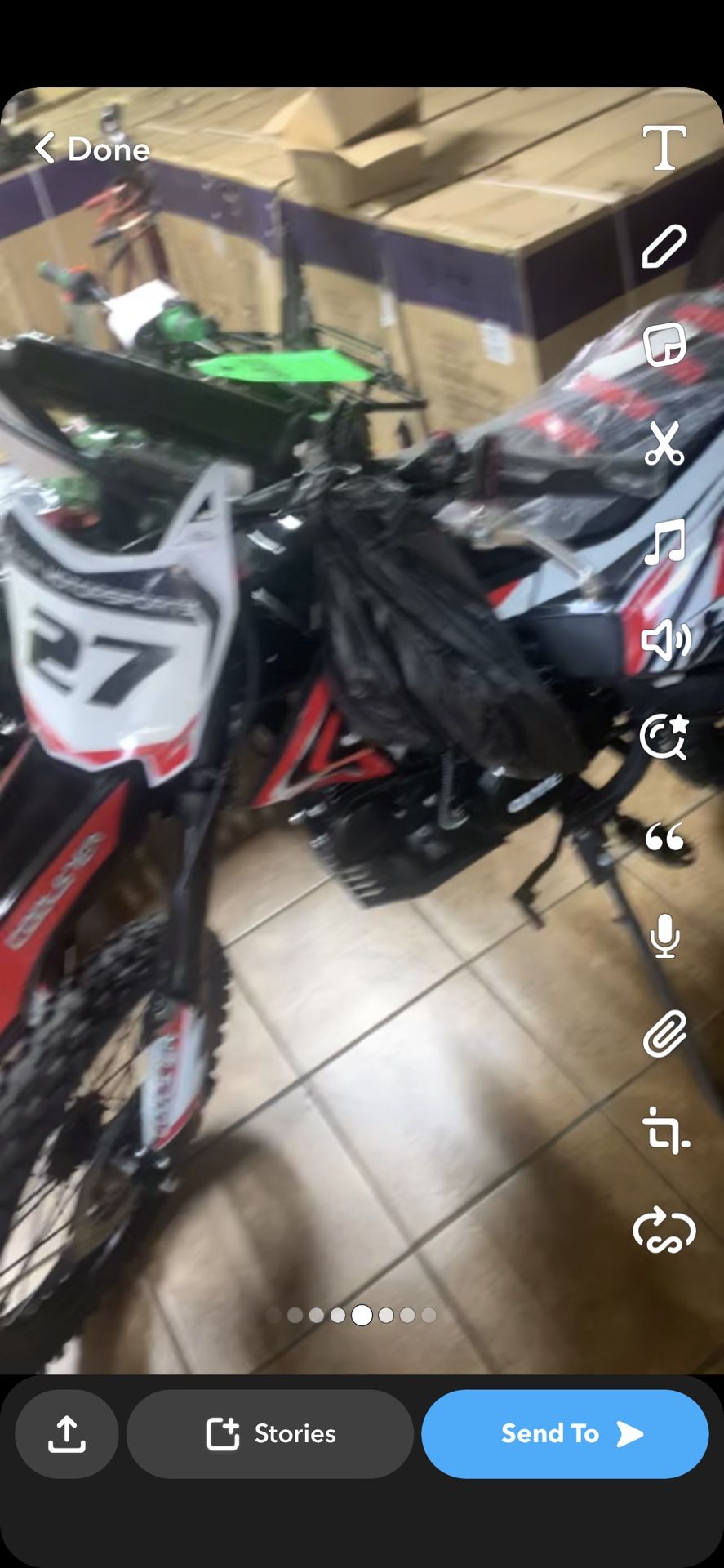This screenshot has width=724, height=1568.
Task: Add music to the snap
Action: 664,542
